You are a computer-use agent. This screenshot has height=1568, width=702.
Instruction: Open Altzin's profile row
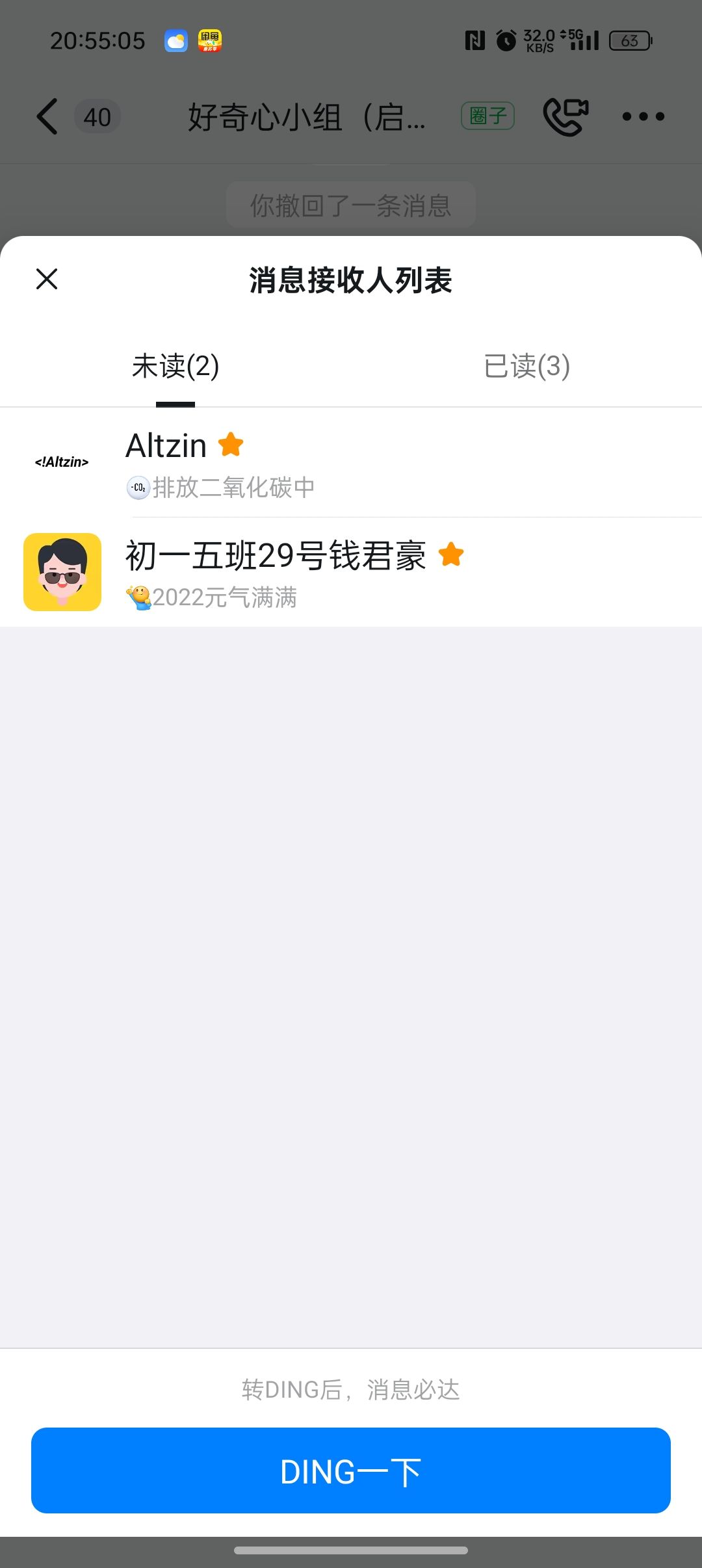[351, 463]
